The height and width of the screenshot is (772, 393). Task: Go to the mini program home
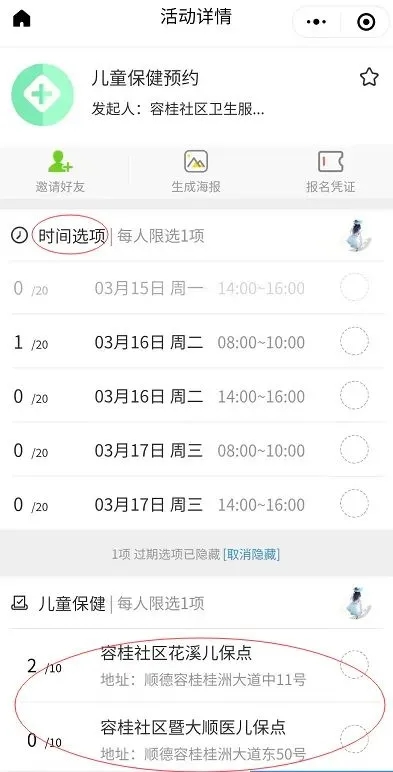21,18
